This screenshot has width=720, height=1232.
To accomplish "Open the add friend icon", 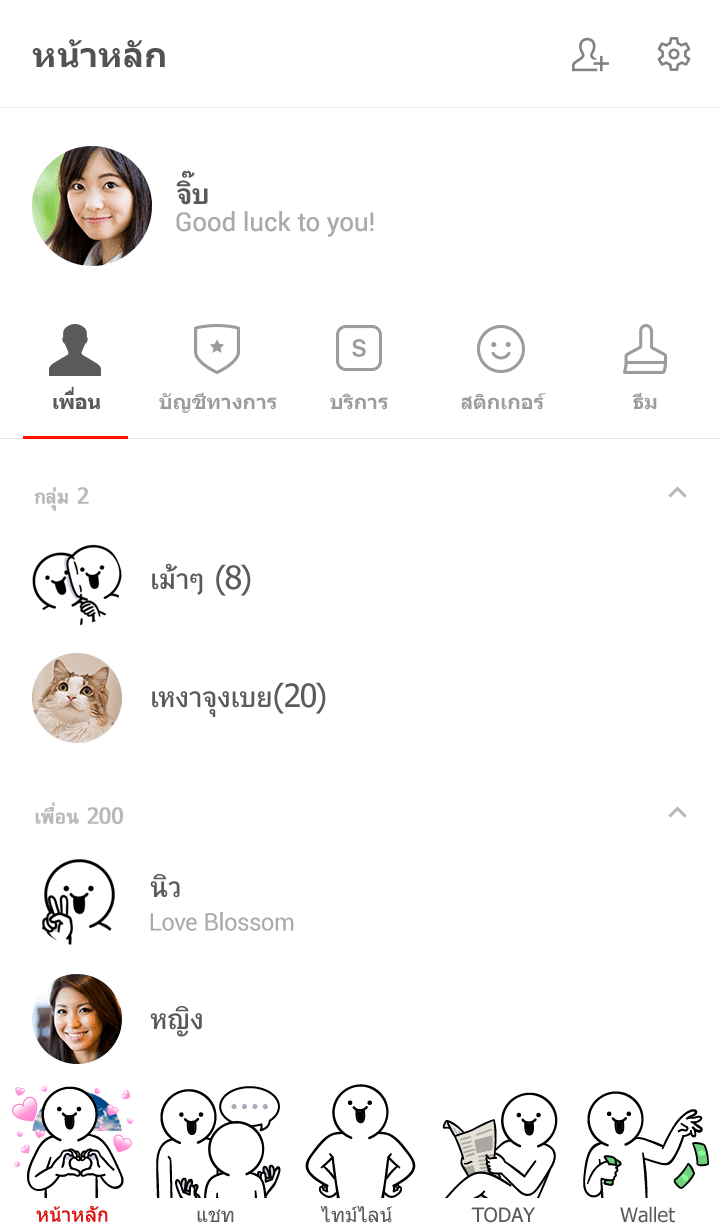I will [589, 55].
